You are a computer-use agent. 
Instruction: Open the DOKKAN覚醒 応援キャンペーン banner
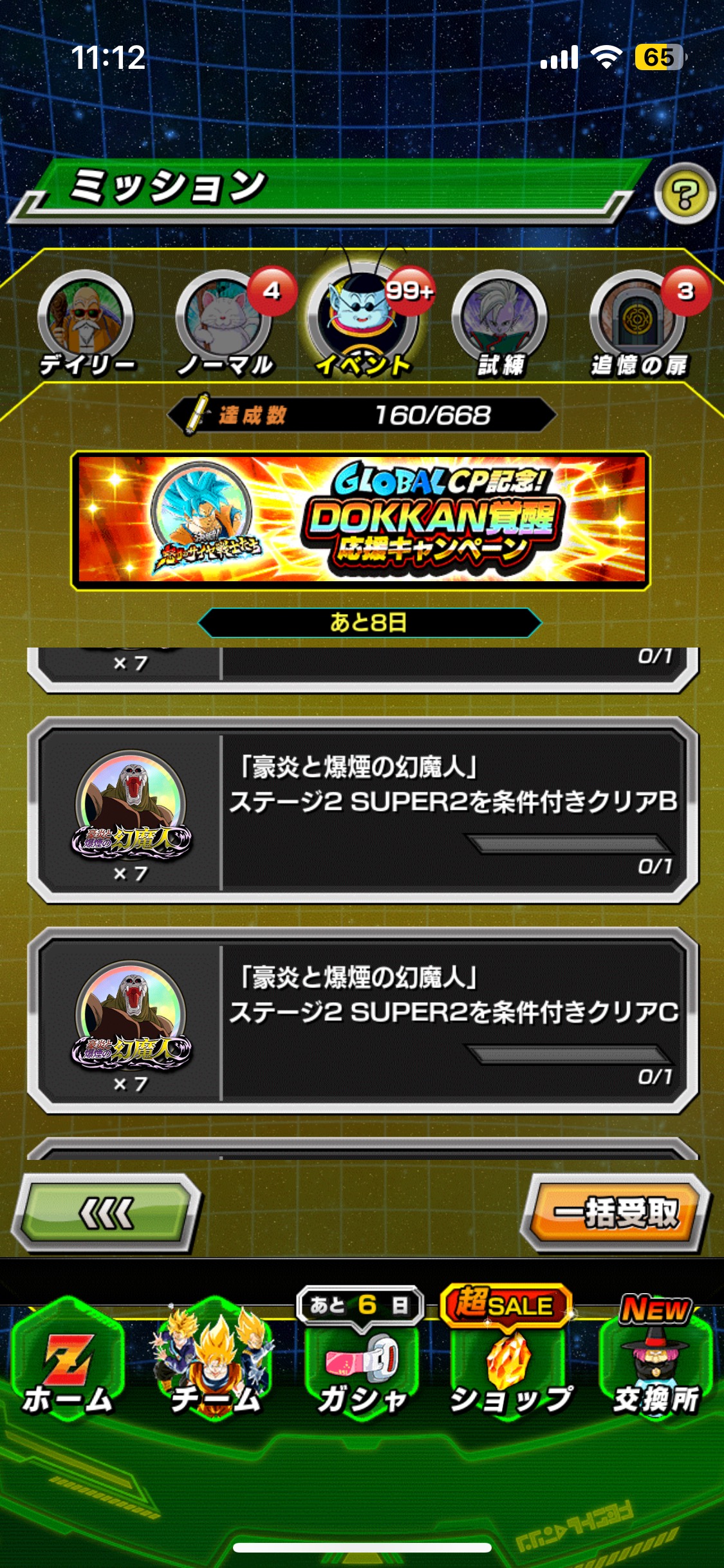(x=361, y=520)
